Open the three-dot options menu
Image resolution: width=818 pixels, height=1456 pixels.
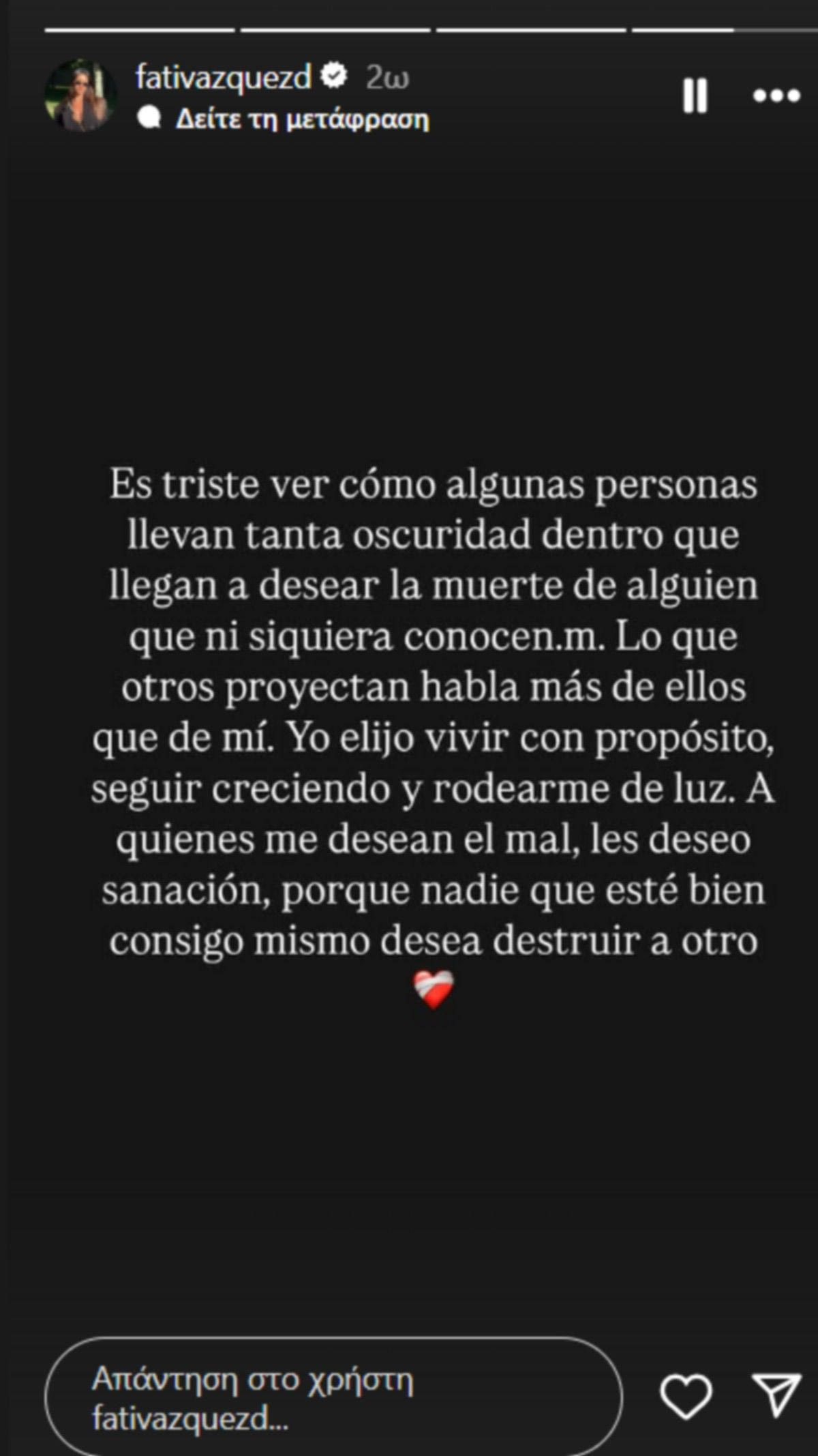click(776, 96)
